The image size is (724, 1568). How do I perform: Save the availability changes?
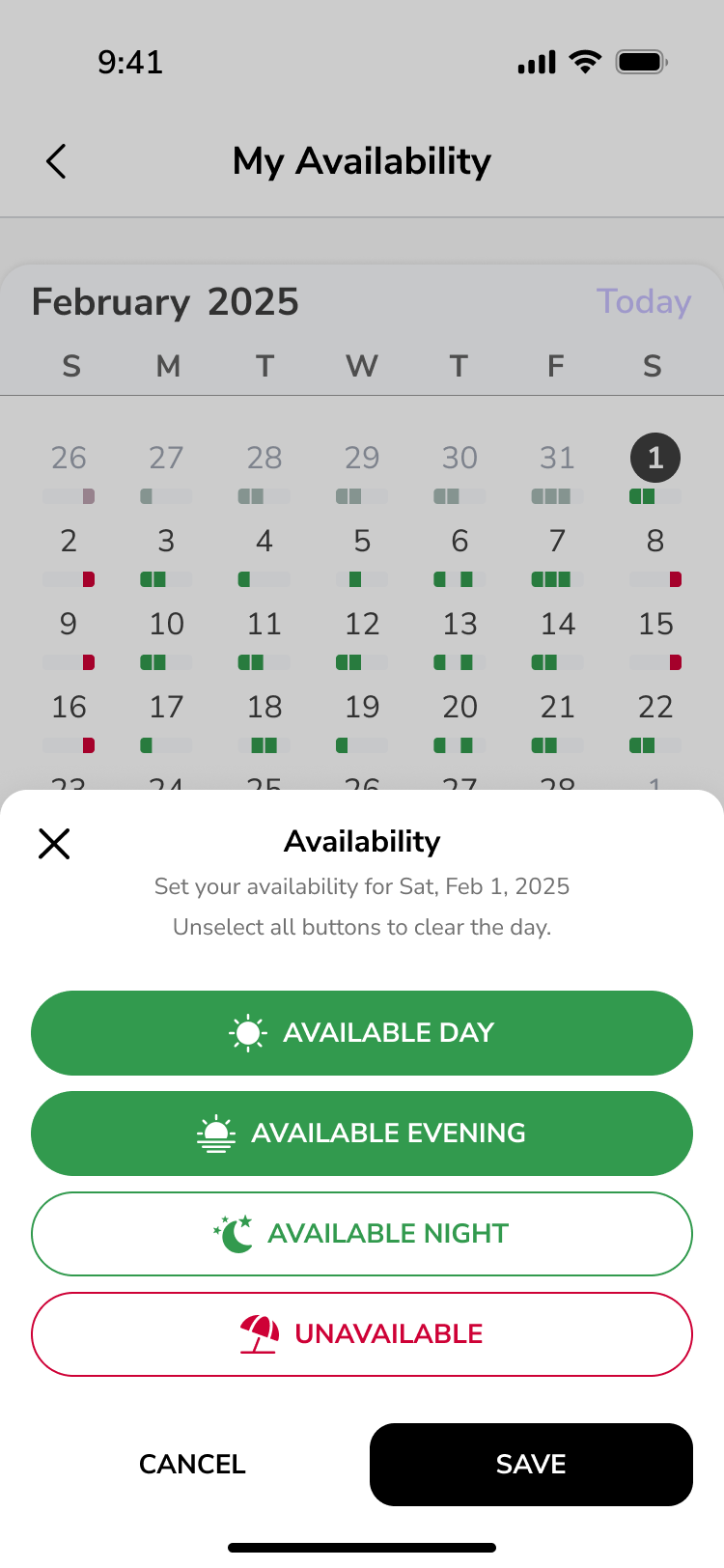pyautogui.click(x=530, y=1464)
